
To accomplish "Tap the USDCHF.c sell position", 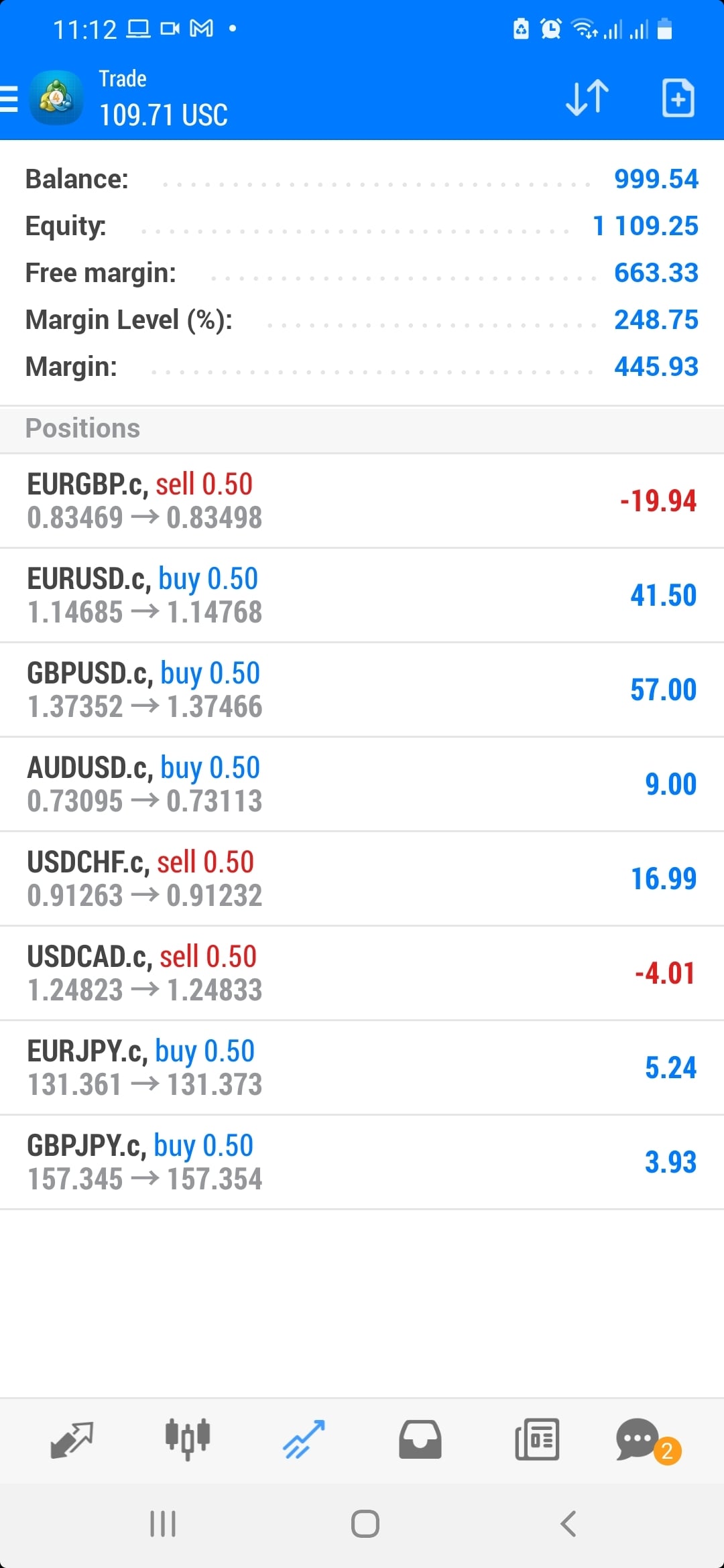I will pos(362,878).
